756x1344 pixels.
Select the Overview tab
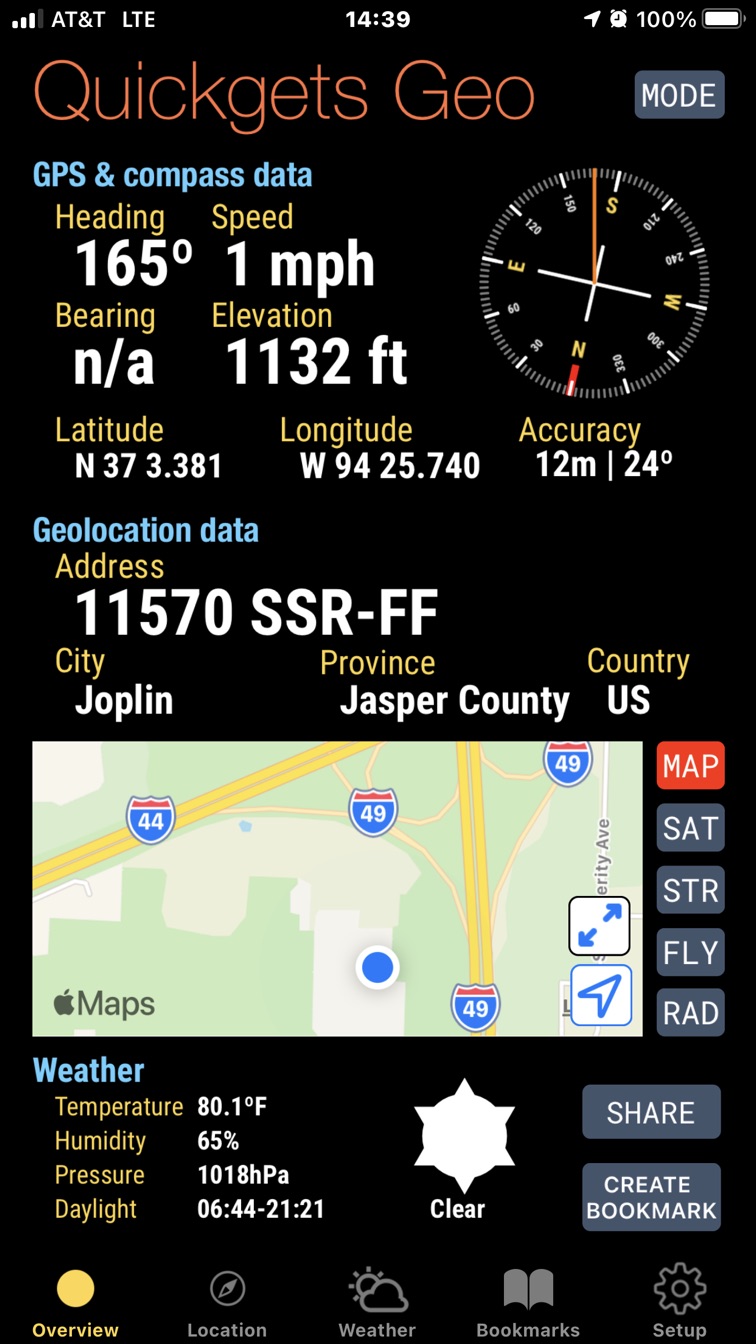coord(75,1303)
